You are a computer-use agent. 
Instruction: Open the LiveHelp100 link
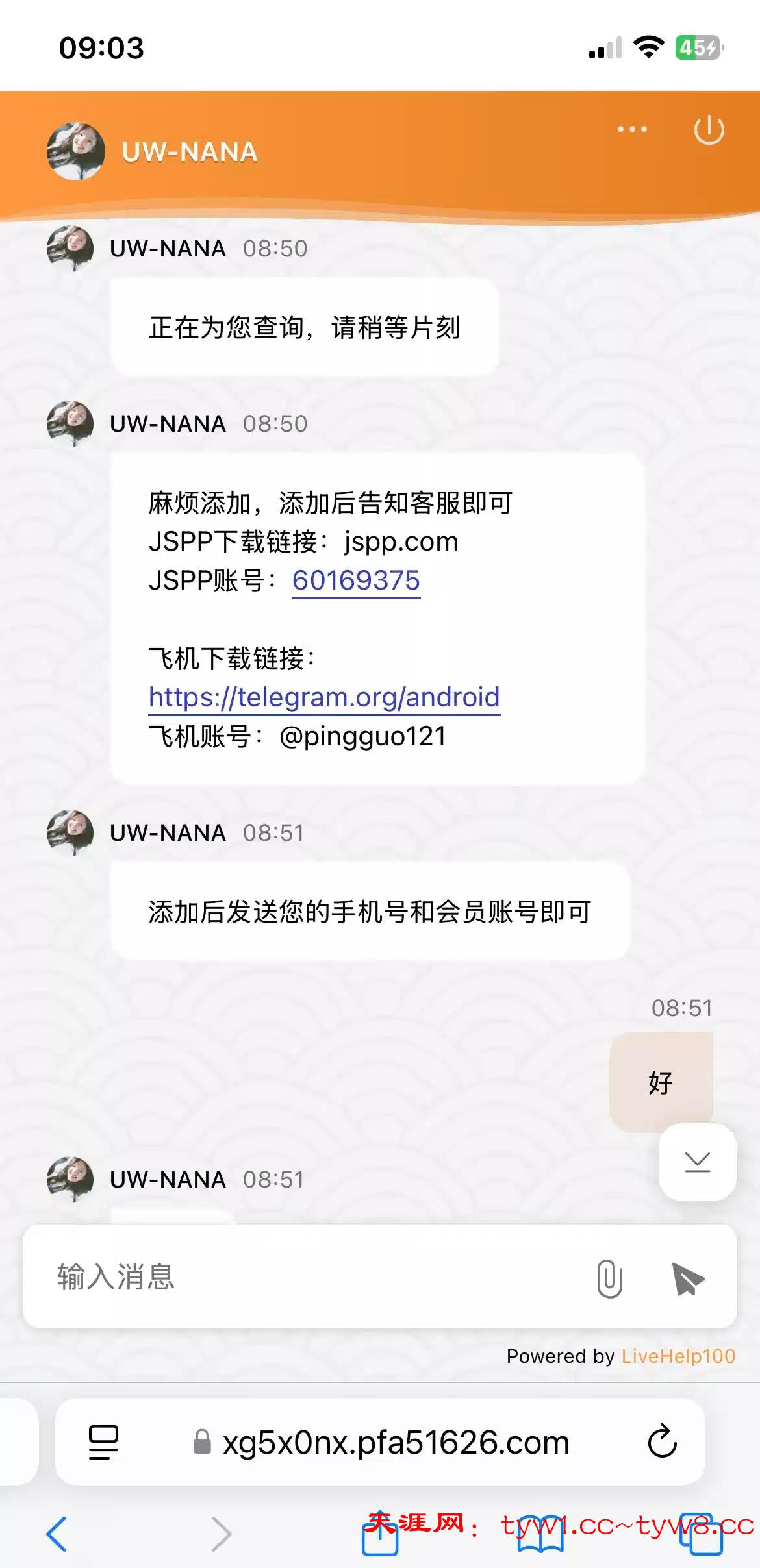tap(678, 1356)
